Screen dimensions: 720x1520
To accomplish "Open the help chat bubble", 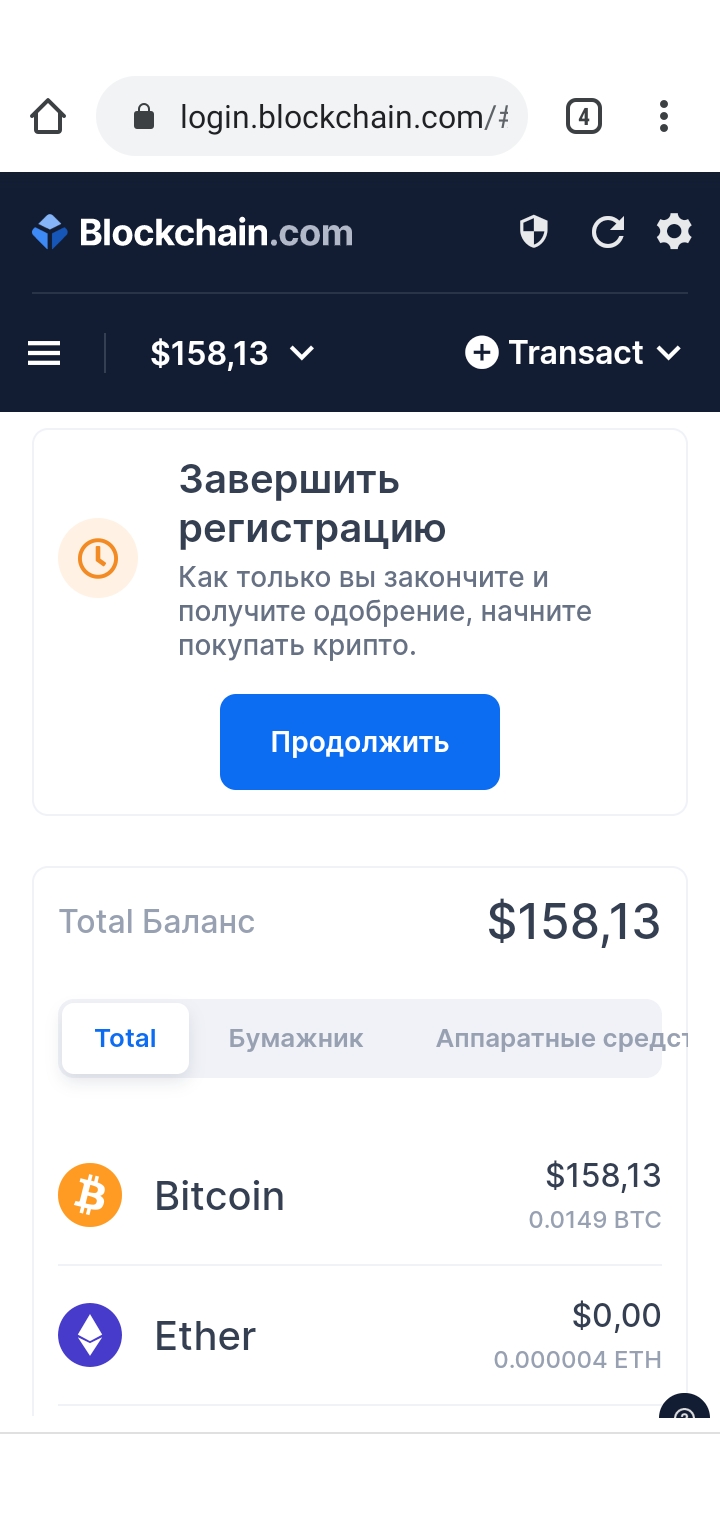I will coord(685,1405).
